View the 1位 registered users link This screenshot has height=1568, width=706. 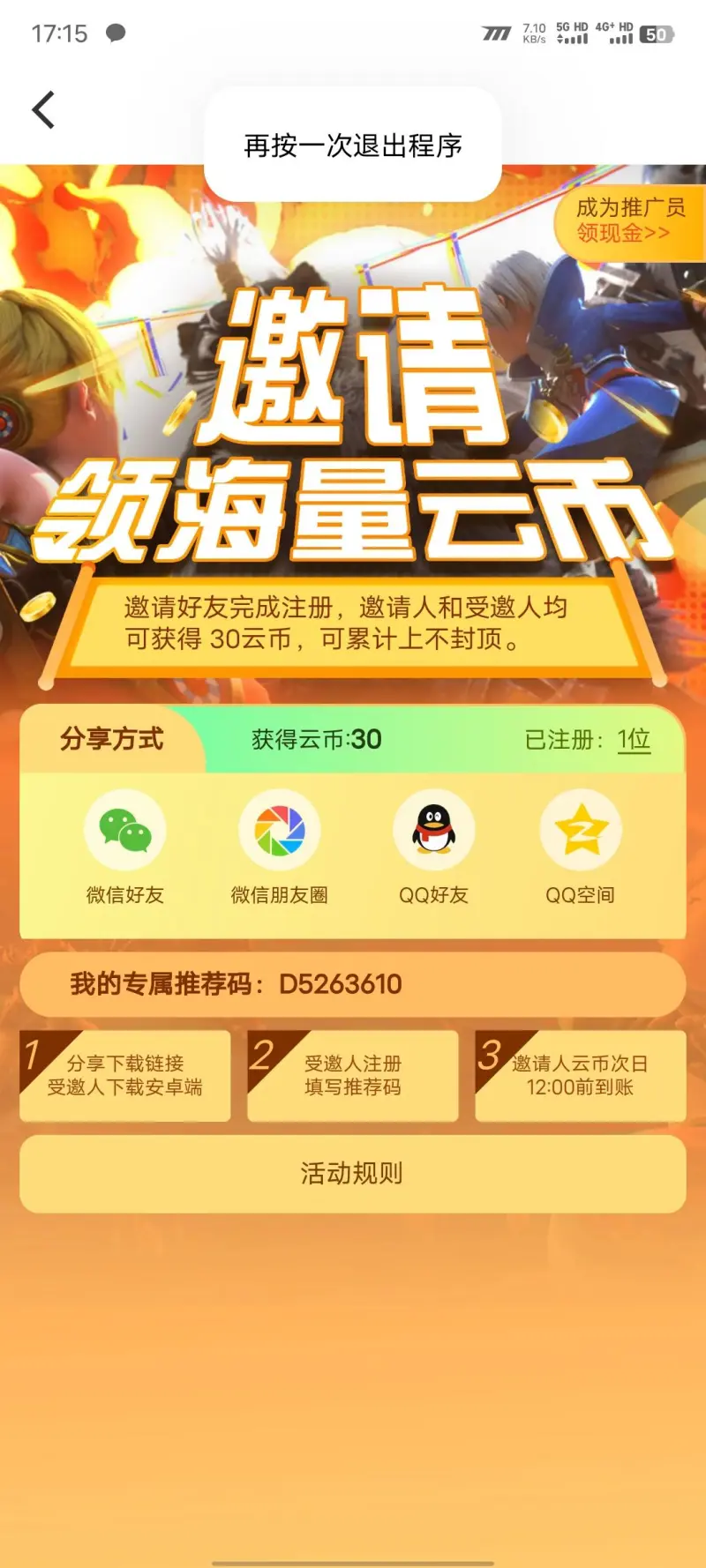633,739
